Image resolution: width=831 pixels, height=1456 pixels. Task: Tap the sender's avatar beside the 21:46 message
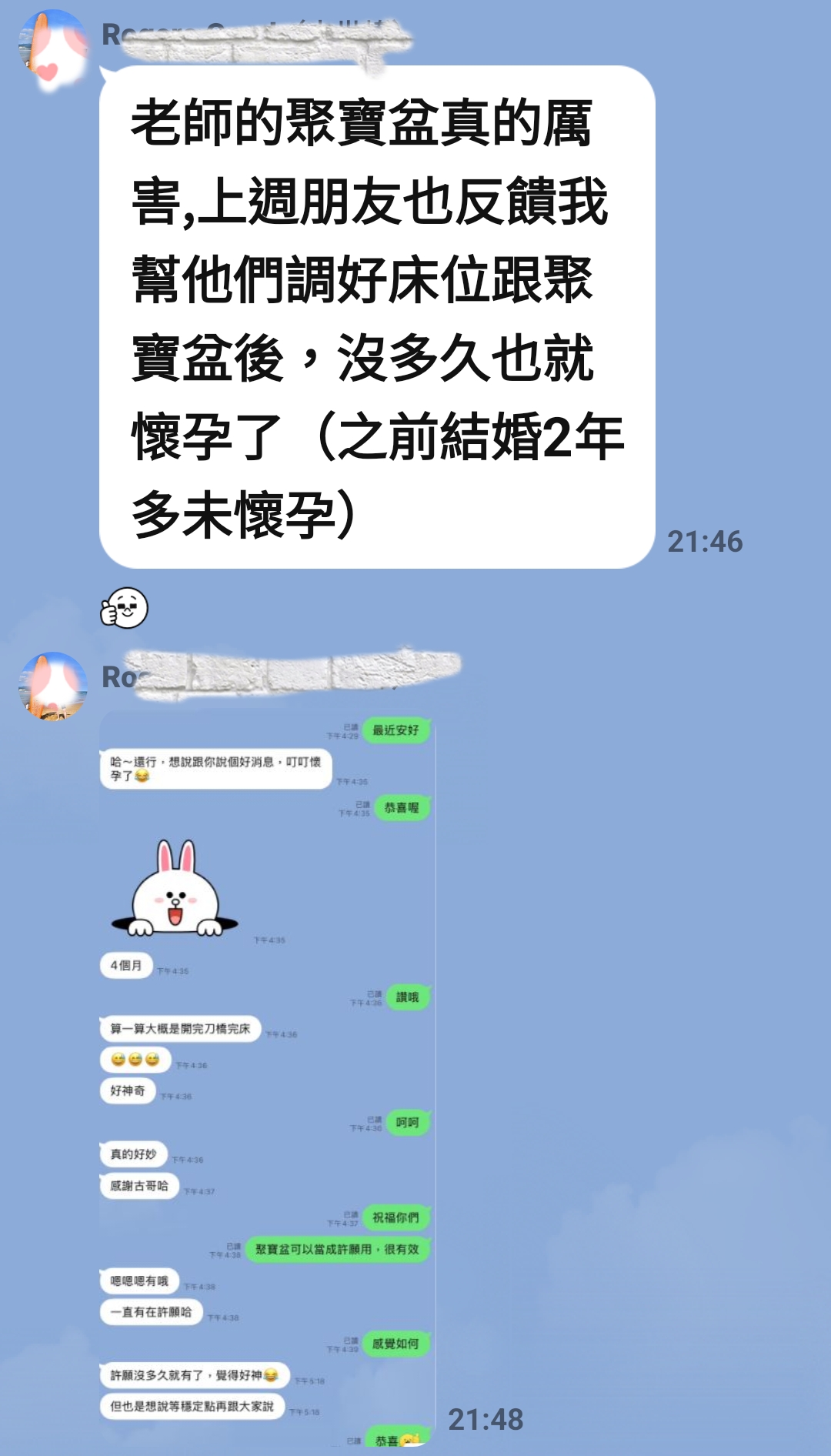pos(52,48)
